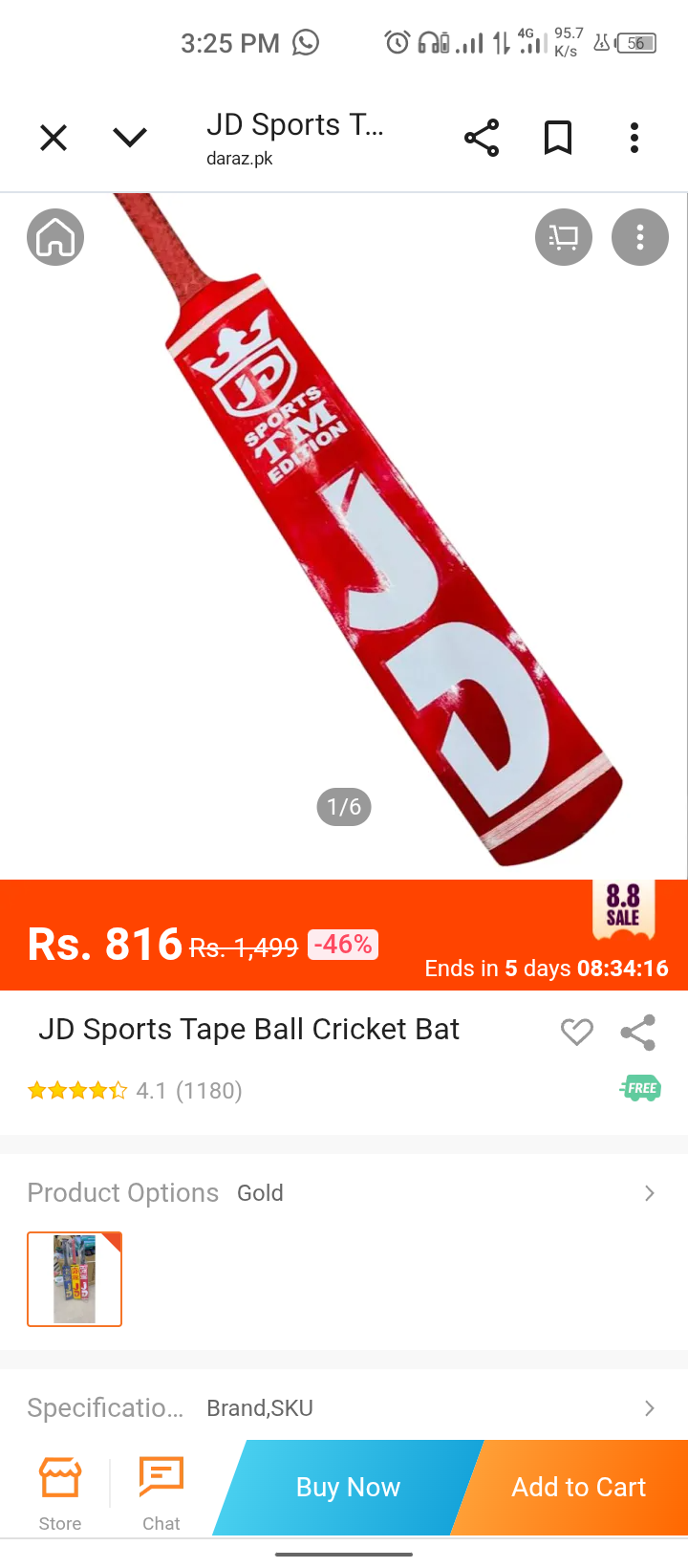Image resolution: width=688 pixels, height=1568 pixels.
Task: Add the bat to wishlist with heart
Action: click(x=576, y=1033)
